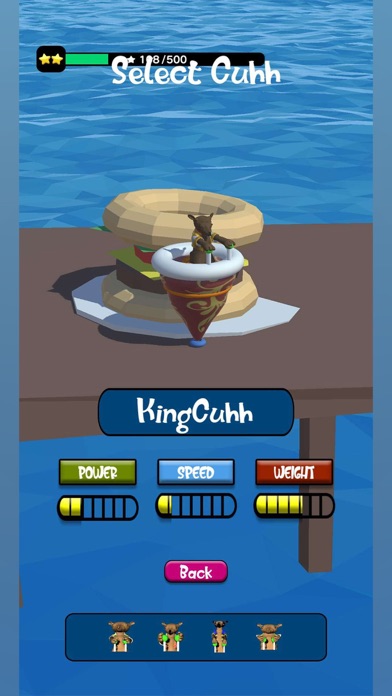Tap the pink Back button
Screen dimensions: 392x696
point(196,572)
